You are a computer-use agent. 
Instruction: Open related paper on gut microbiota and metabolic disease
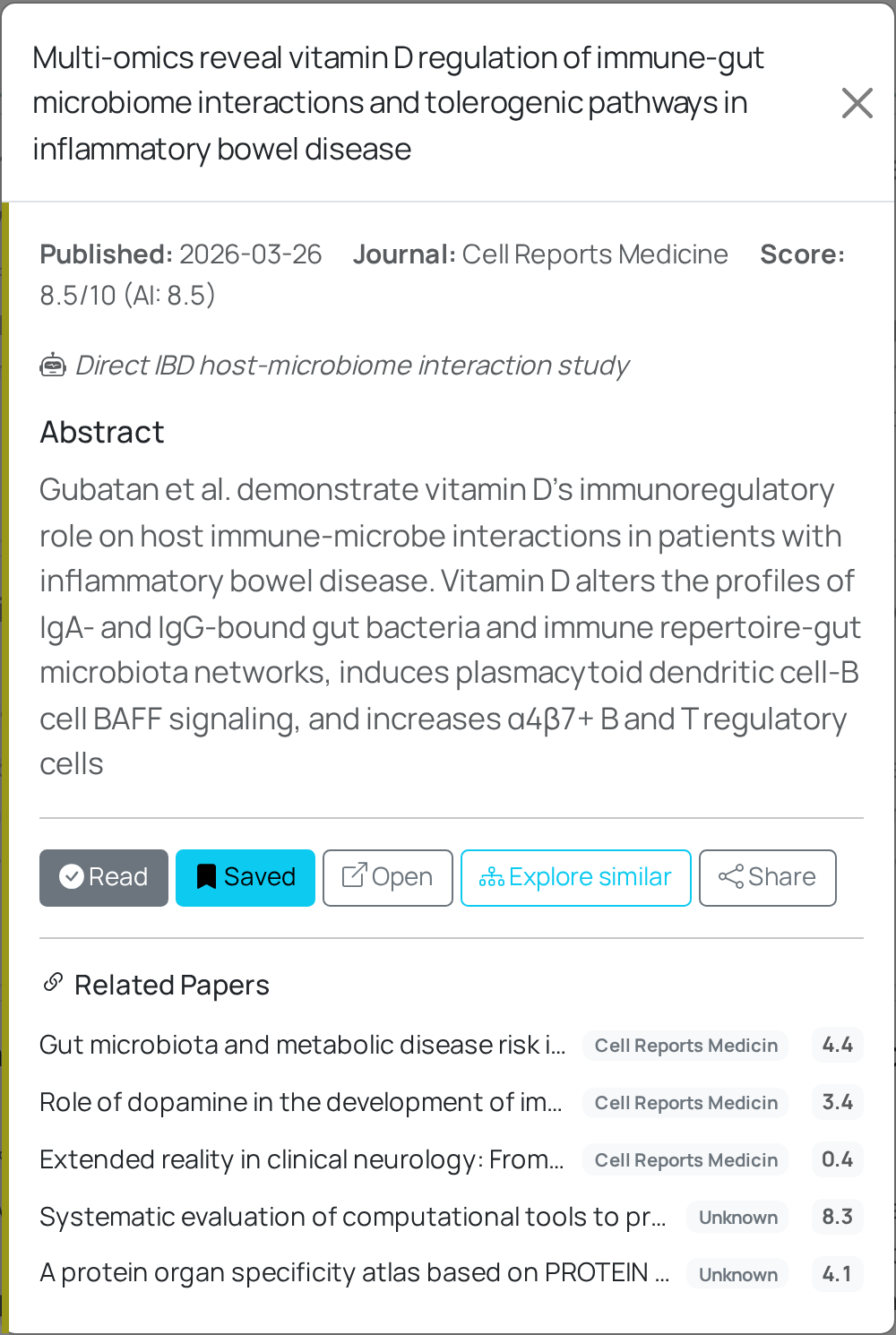coord(303,1045)
